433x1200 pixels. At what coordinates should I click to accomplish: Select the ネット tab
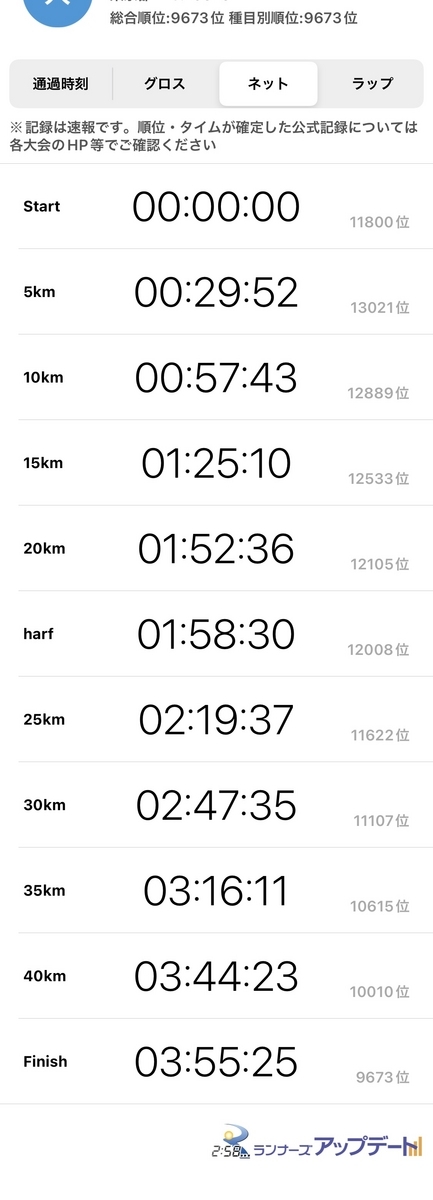[268, 84]
